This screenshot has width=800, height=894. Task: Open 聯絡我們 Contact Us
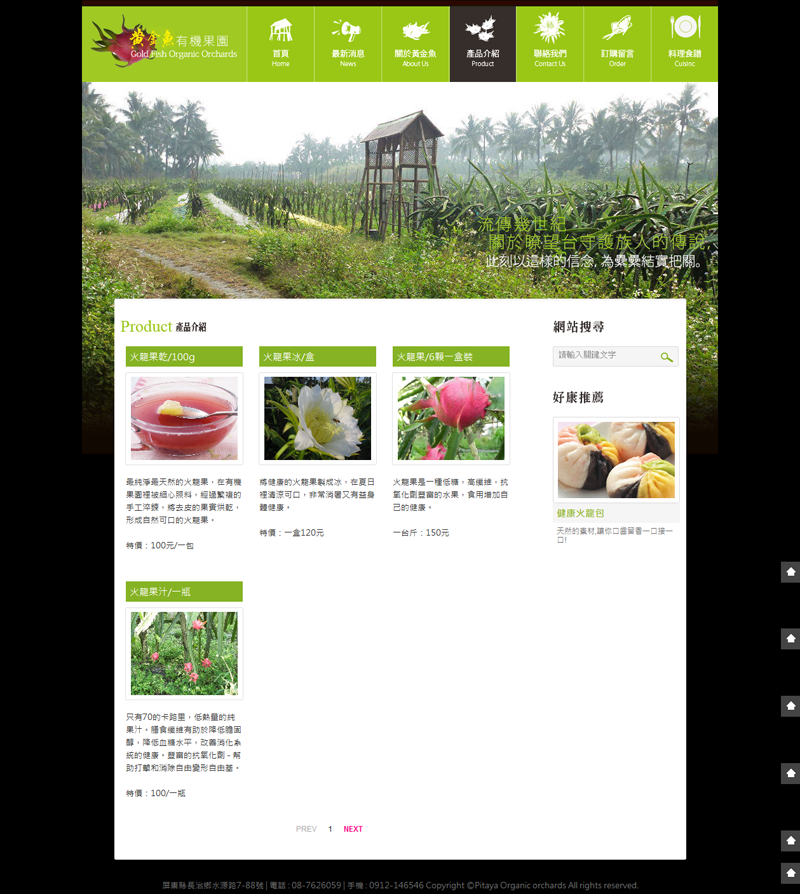point(549,44)
